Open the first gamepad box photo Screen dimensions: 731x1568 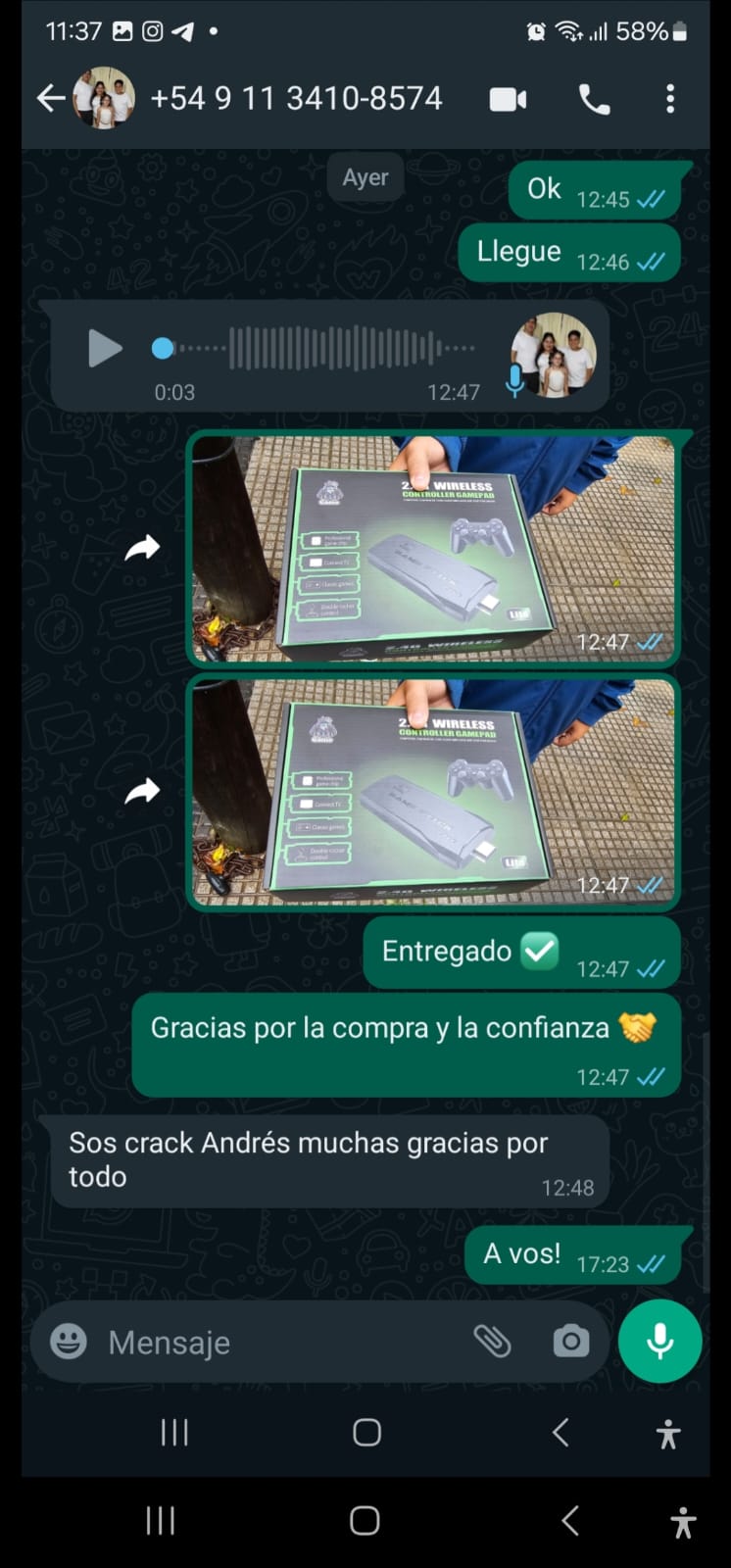pos(433,549)
